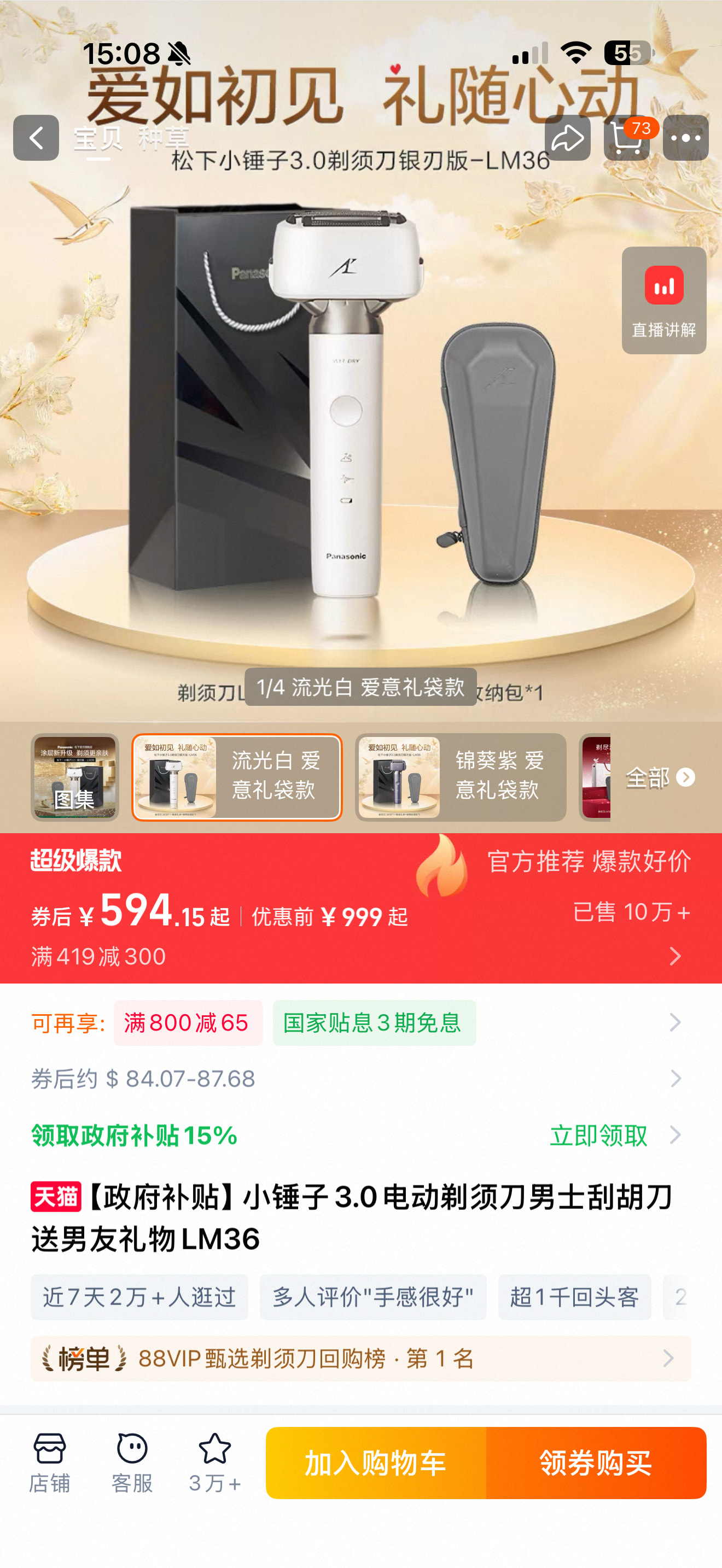Share this product

567,138
